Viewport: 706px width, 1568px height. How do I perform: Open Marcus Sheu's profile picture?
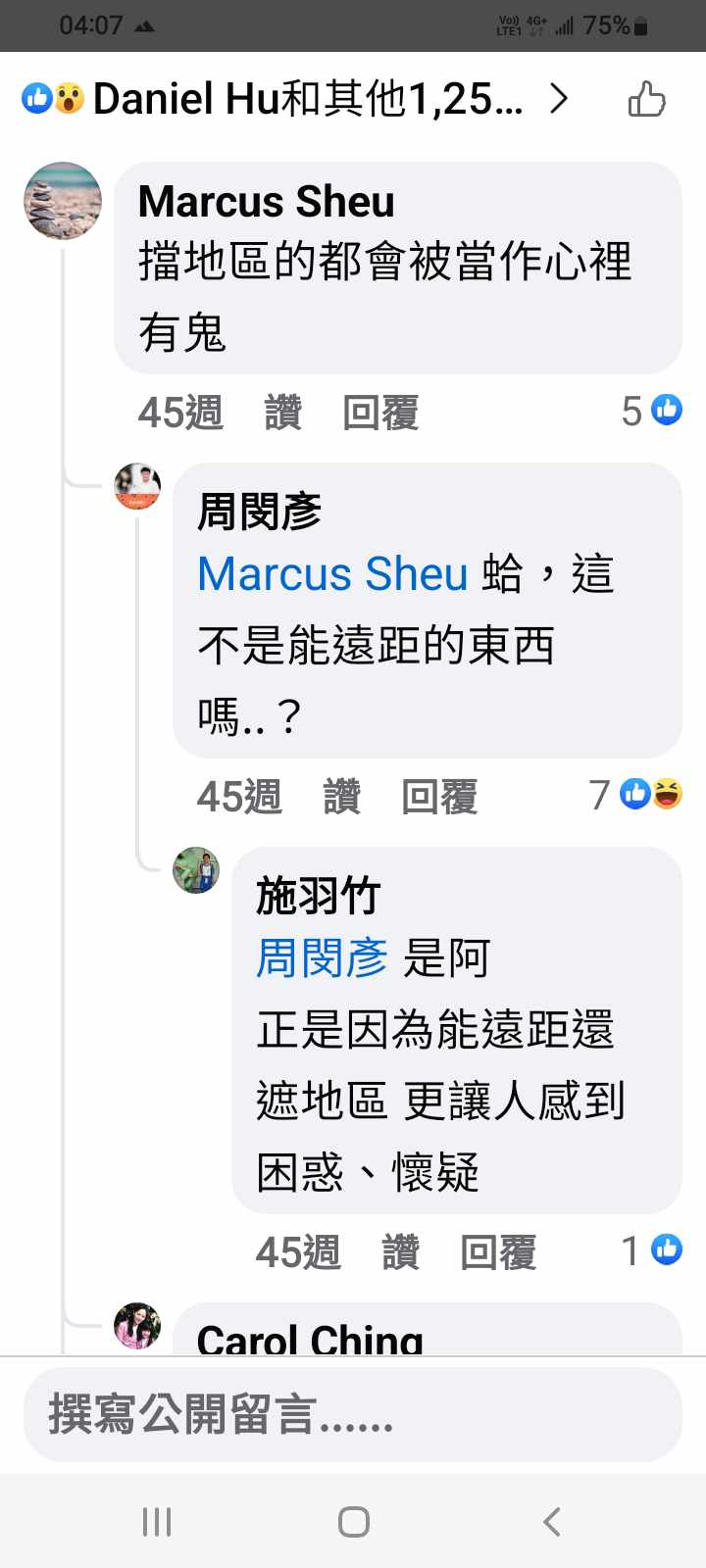pos(63,201)
